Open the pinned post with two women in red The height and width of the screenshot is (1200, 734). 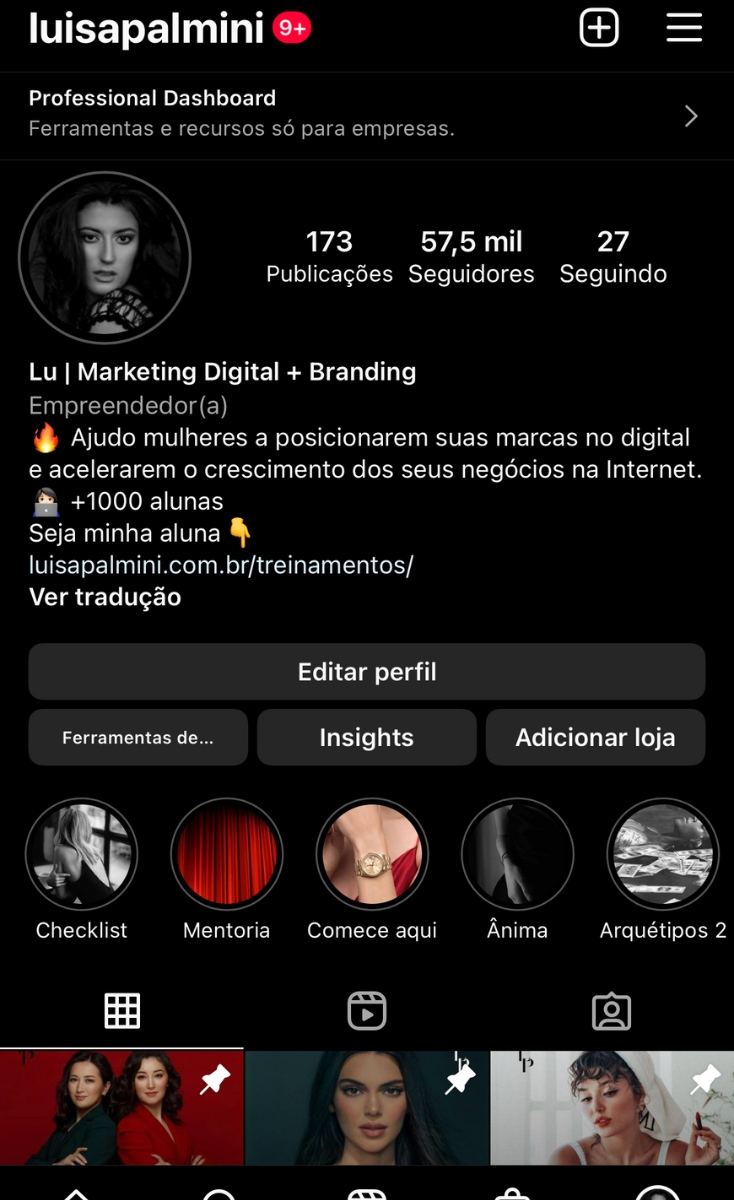[x=121, y=1106]
